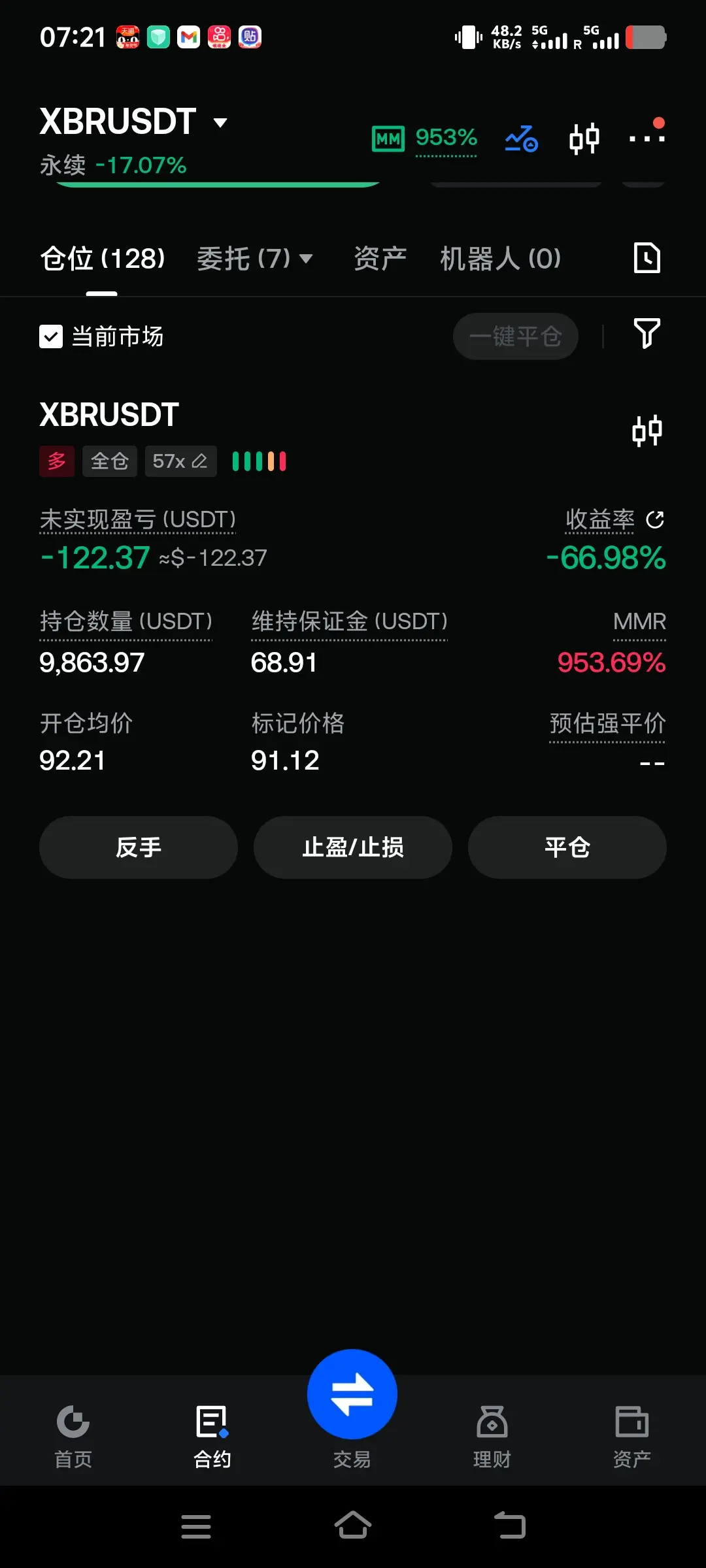
Task: Open the chart icon on the XBRUSDT position
Action: click(647, 431)
